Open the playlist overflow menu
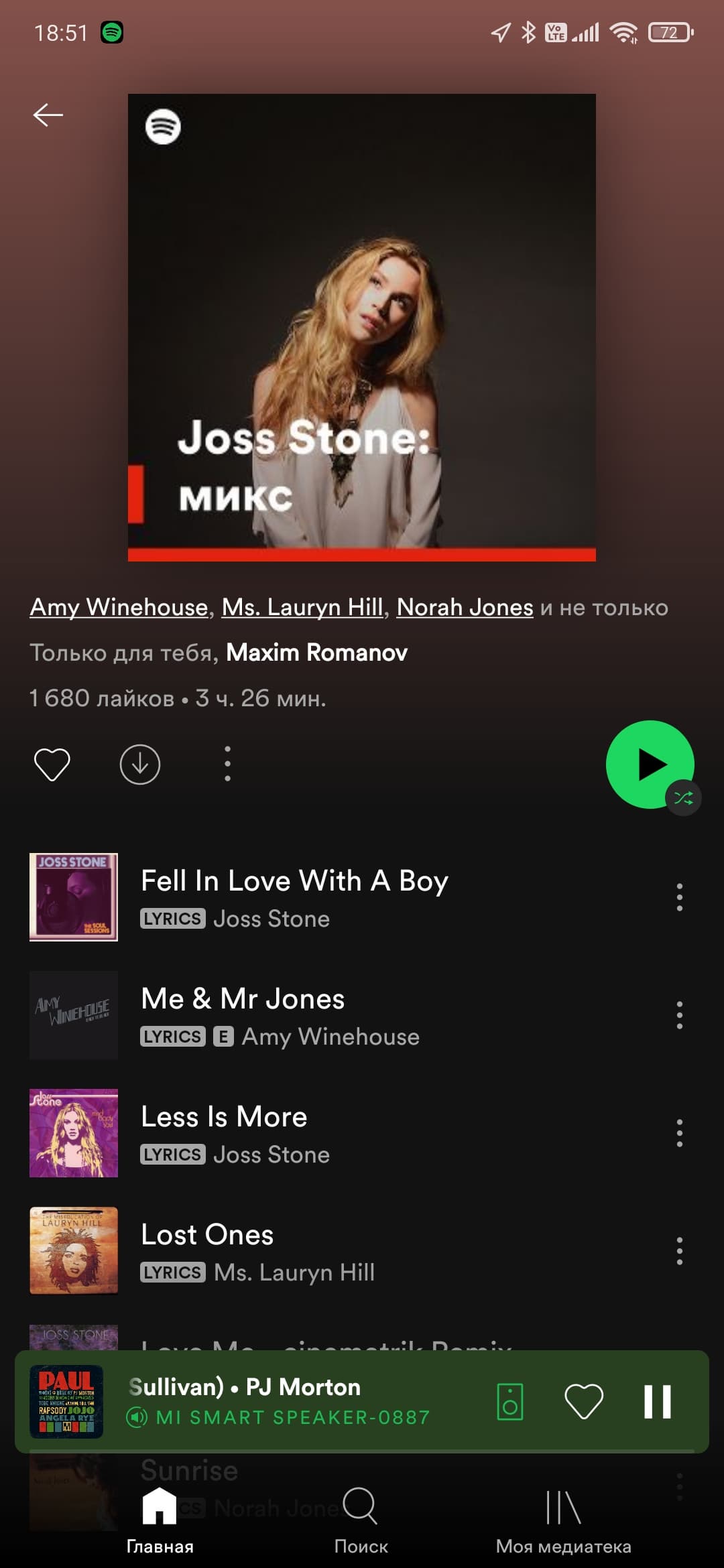 click(x=228, y=764)
